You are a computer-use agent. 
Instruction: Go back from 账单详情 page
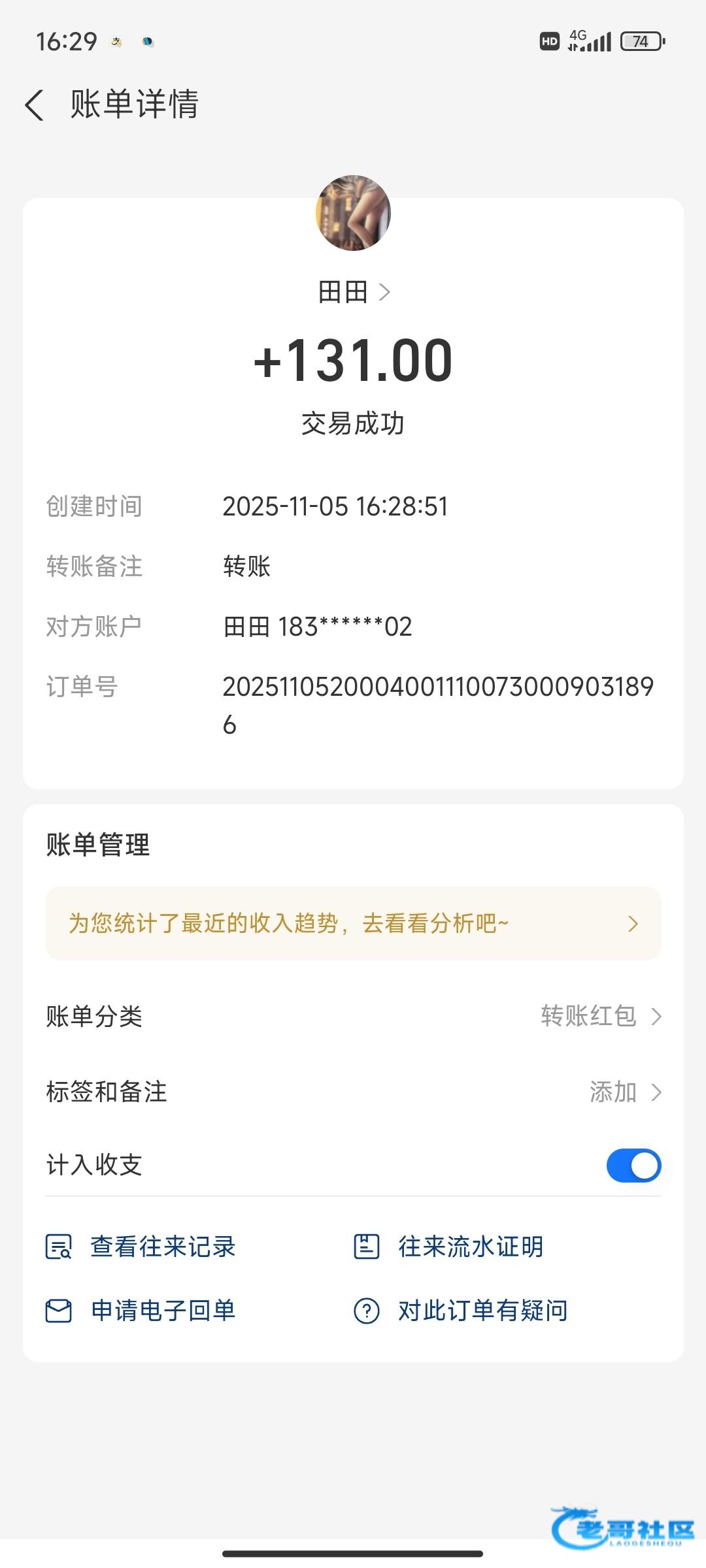(x=35, y=105)
